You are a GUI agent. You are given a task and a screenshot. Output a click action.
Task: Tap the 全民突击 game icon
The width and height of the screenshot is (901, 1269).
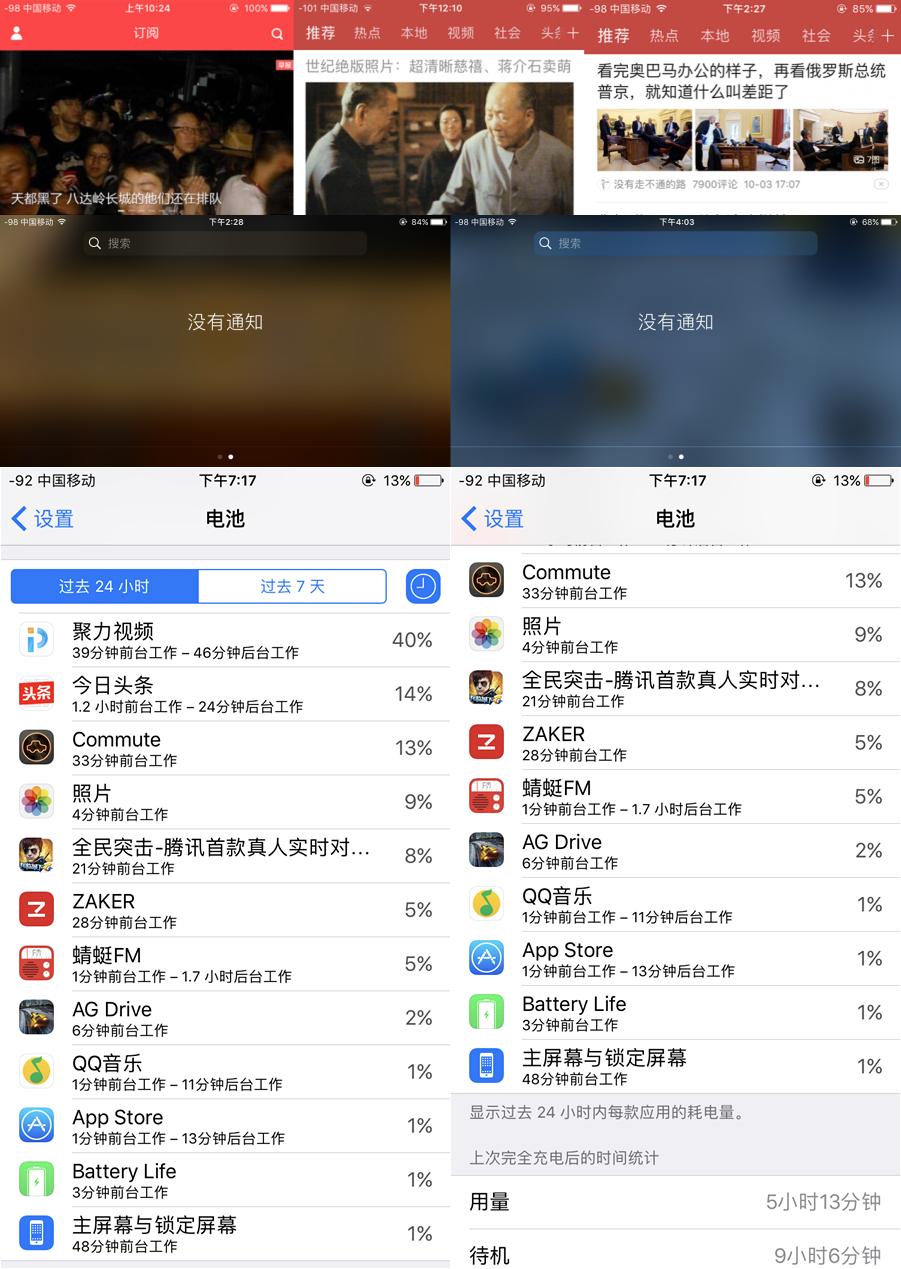36,854
